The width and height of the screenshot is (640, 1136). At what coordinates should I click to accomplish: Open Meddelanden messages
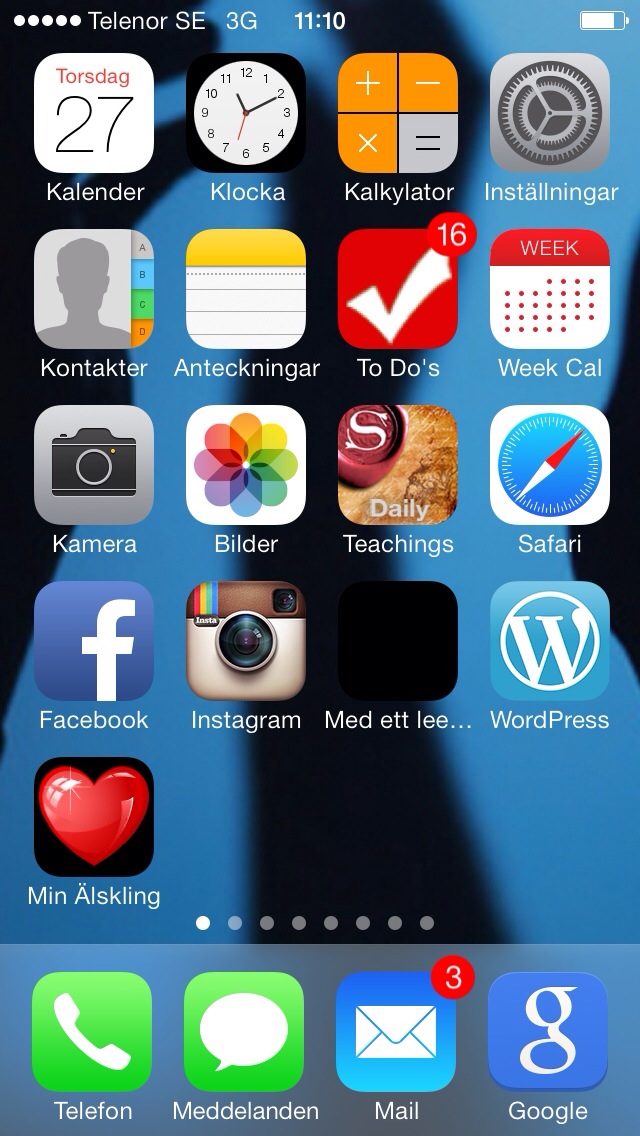[x=244, y=1032]
